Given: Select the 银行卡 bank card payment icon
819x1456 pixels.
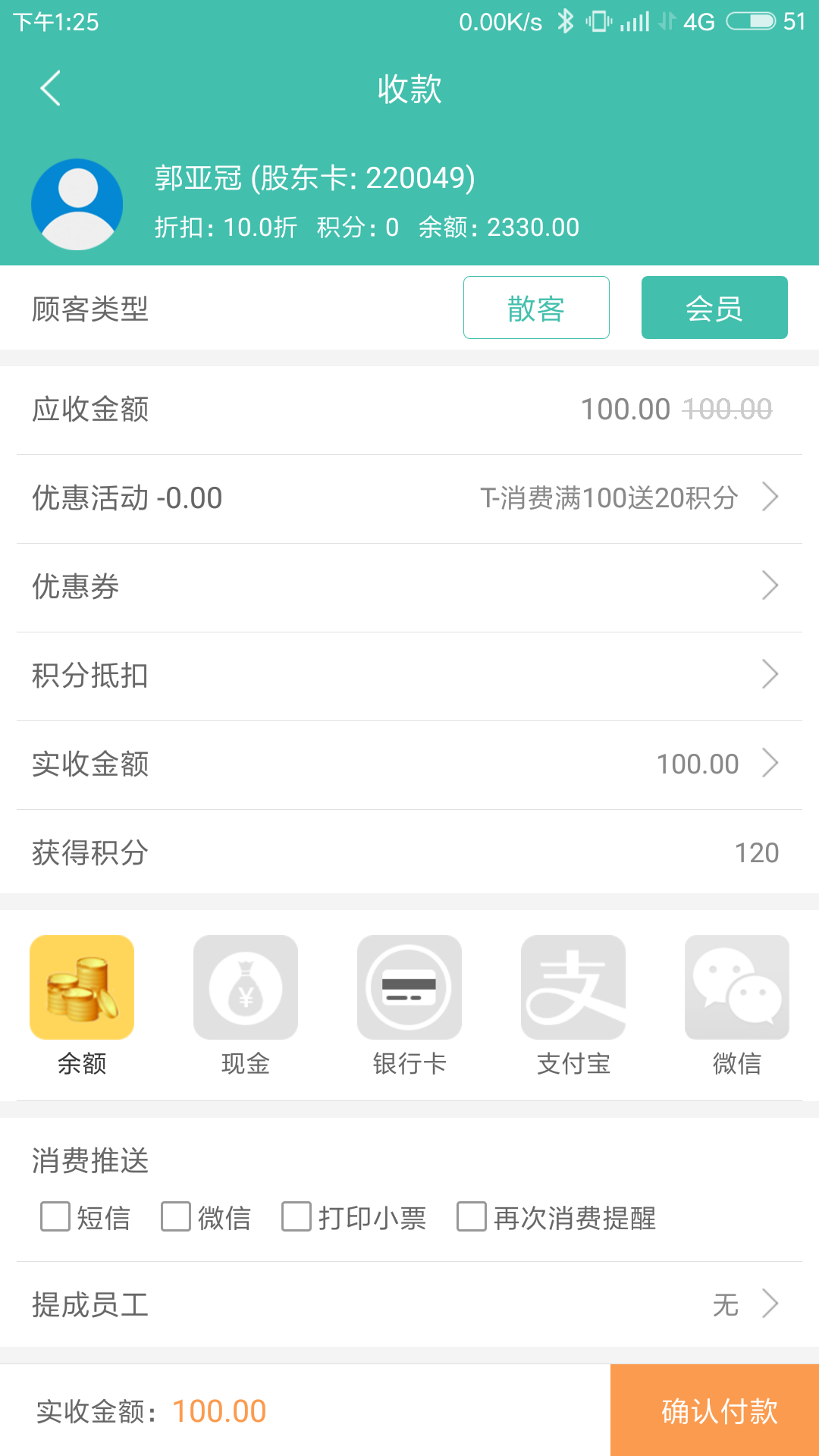Looking at the screenshot, I should [409, 987].
